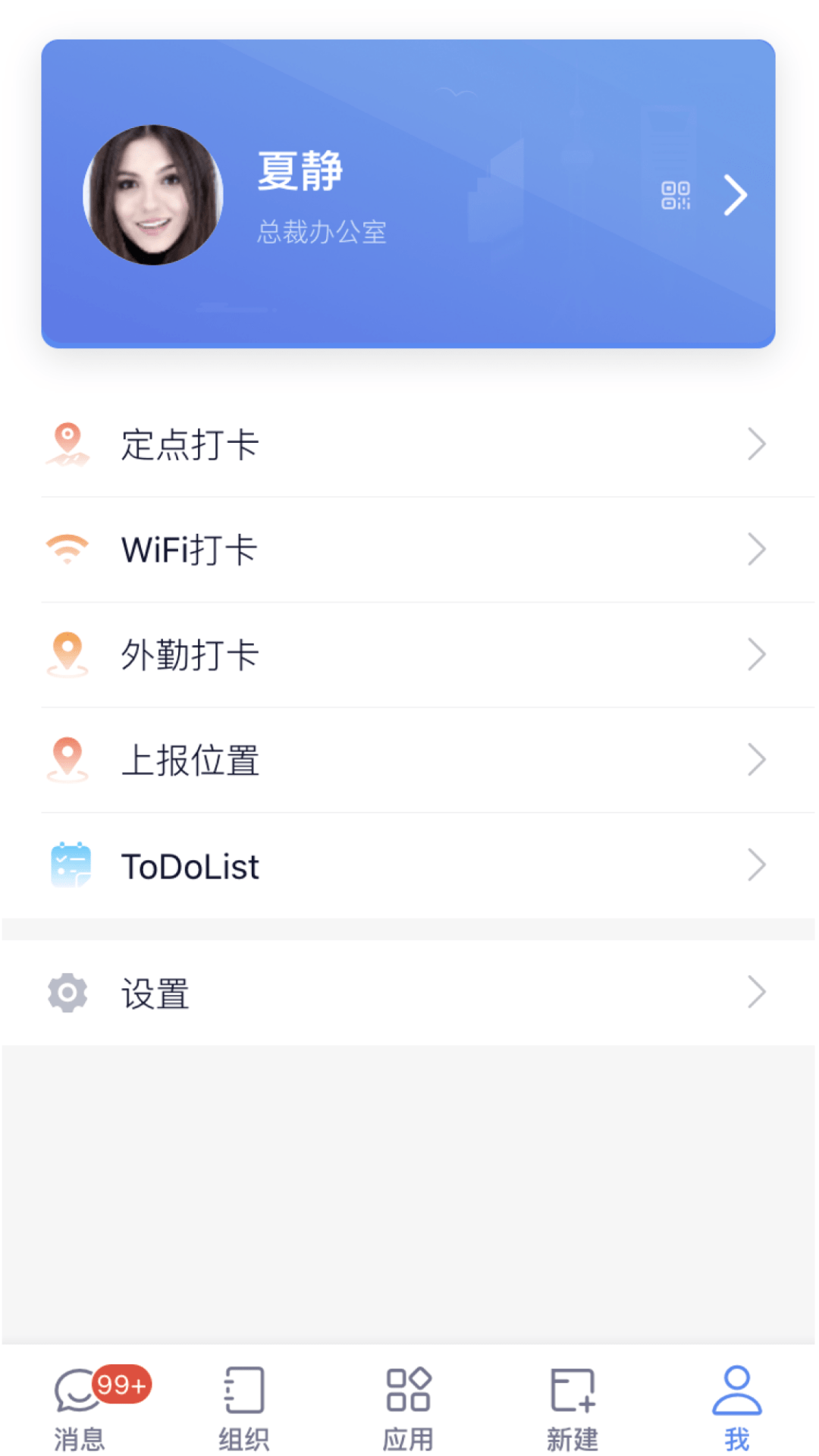Select the WiFi打卡 WiFi icon
The width and height of the screenshot is (819, 1456).
[x=67, y=548]
